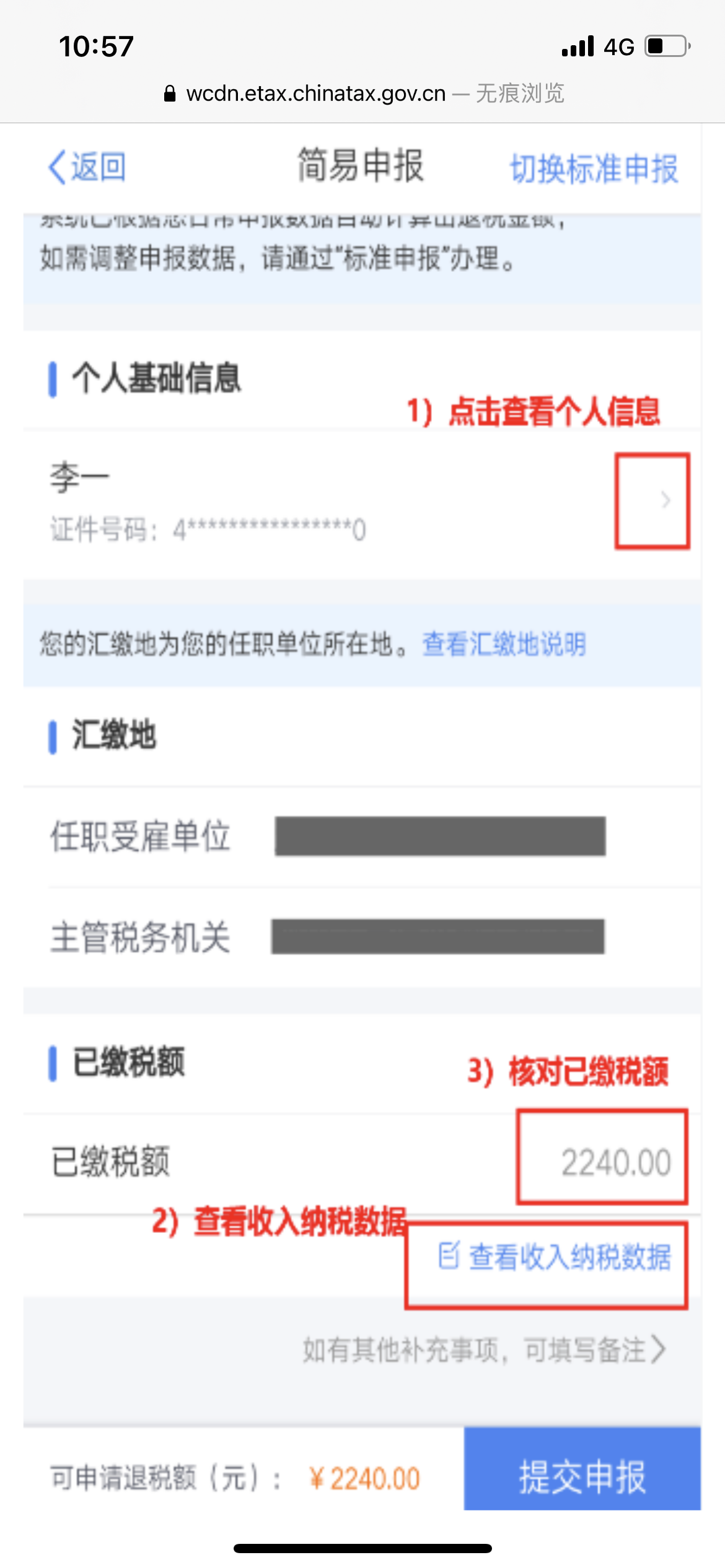Open the 查看汇缴地说明 link
Image resolution: width=725 pixels, height=1568 pixels.
coord(504,644)
